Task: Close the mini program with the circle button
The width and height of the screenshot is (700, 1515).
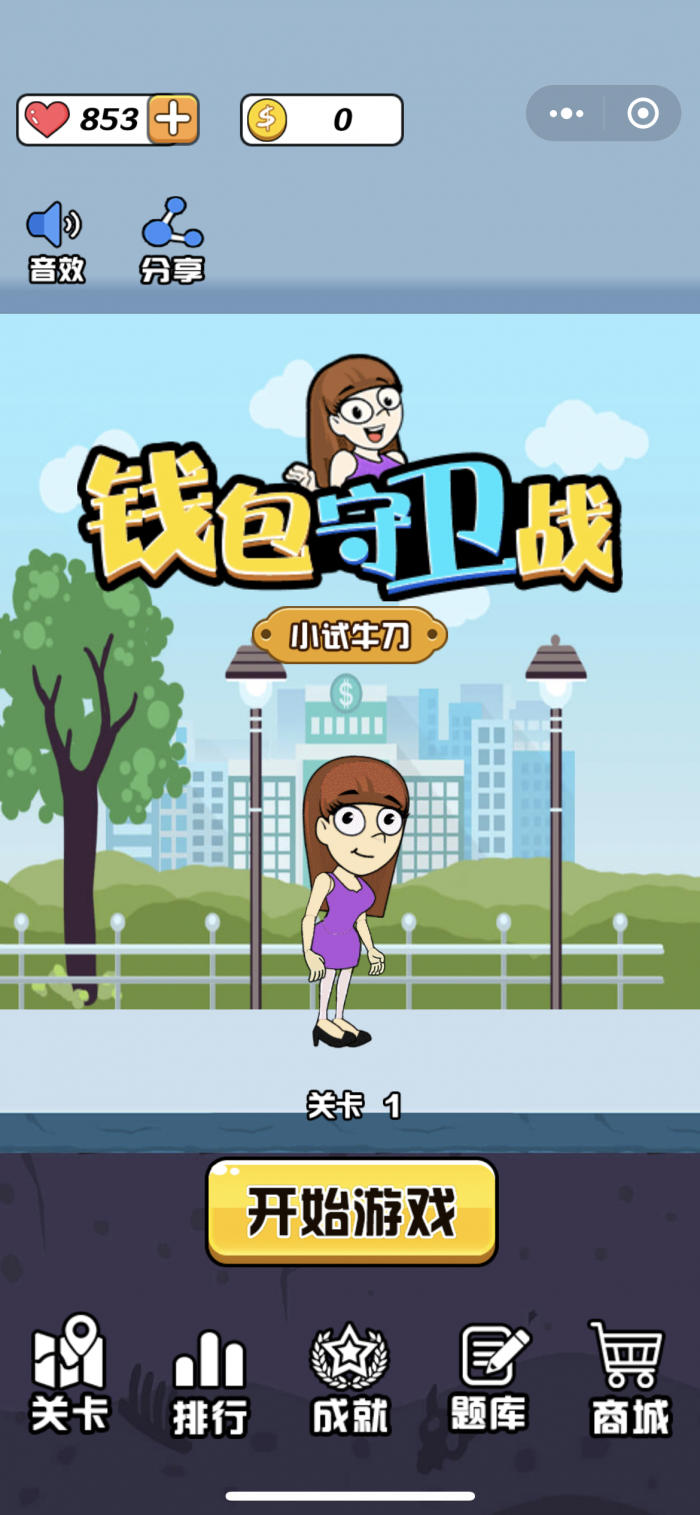Action: 643,114
